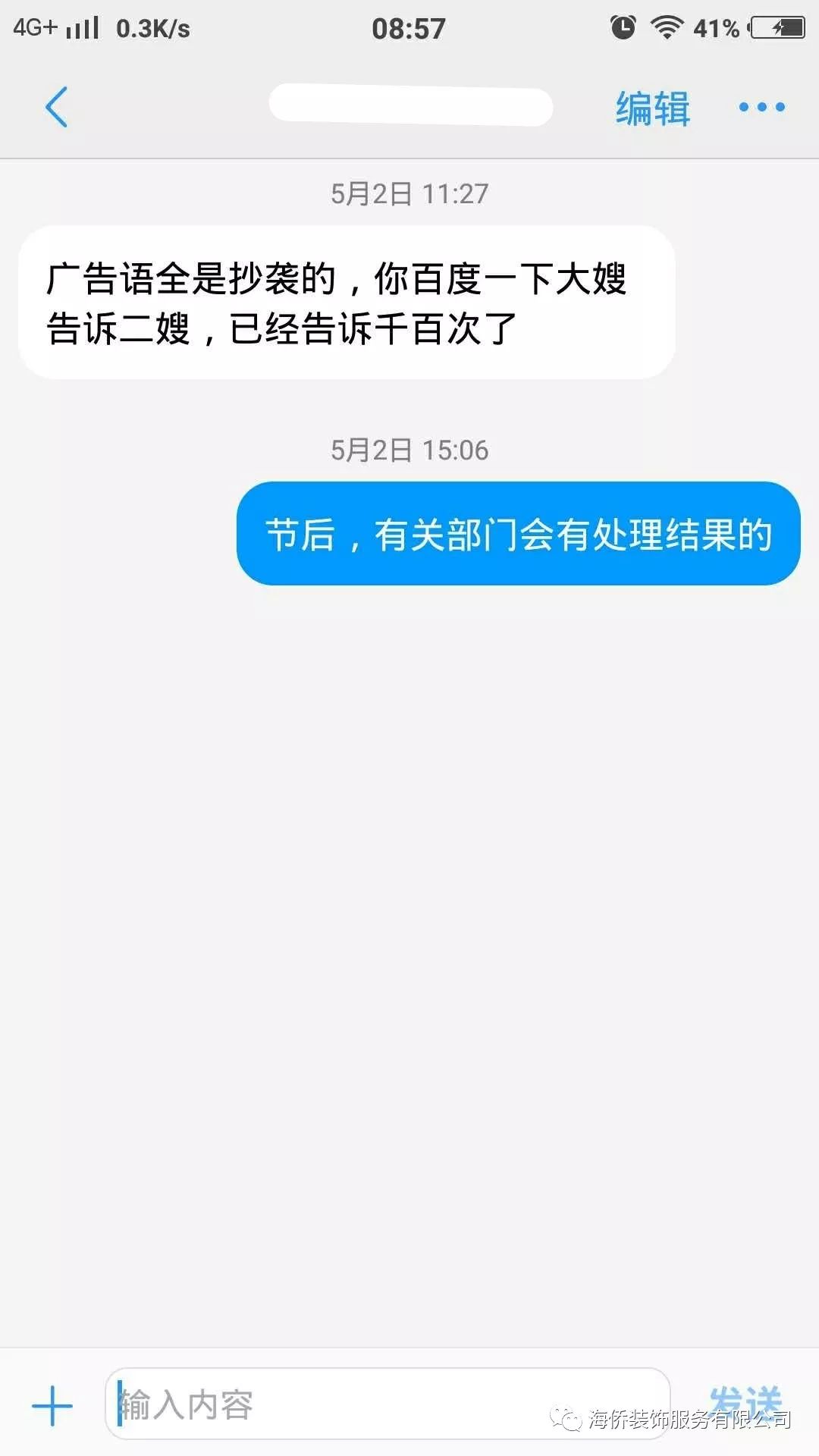The width and height of the screenshot is (819, 1456).
Task: Tap the 发送 send button
Action: (745, 1400)
